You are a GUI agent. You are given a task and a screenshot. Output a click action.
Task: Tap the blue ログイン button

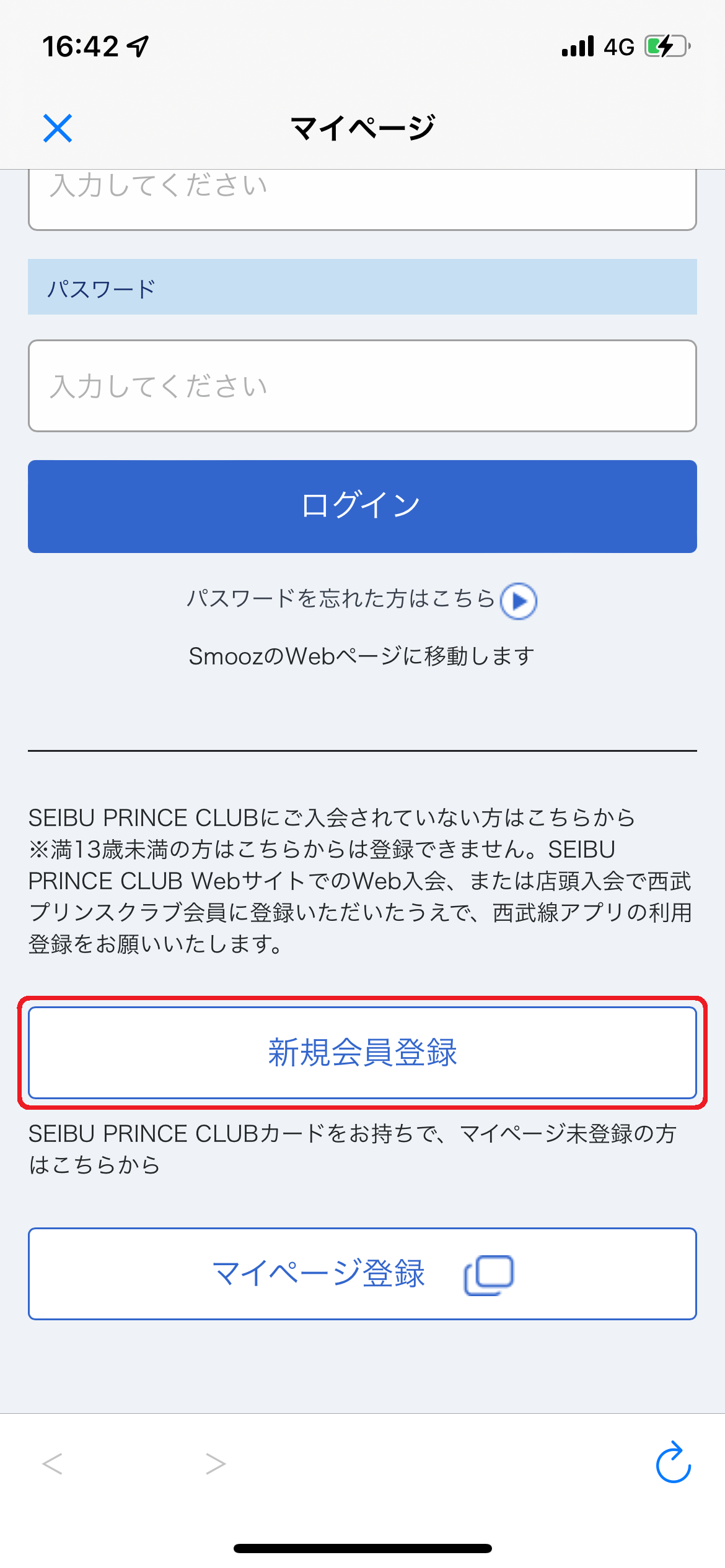(x=362, y=506)
